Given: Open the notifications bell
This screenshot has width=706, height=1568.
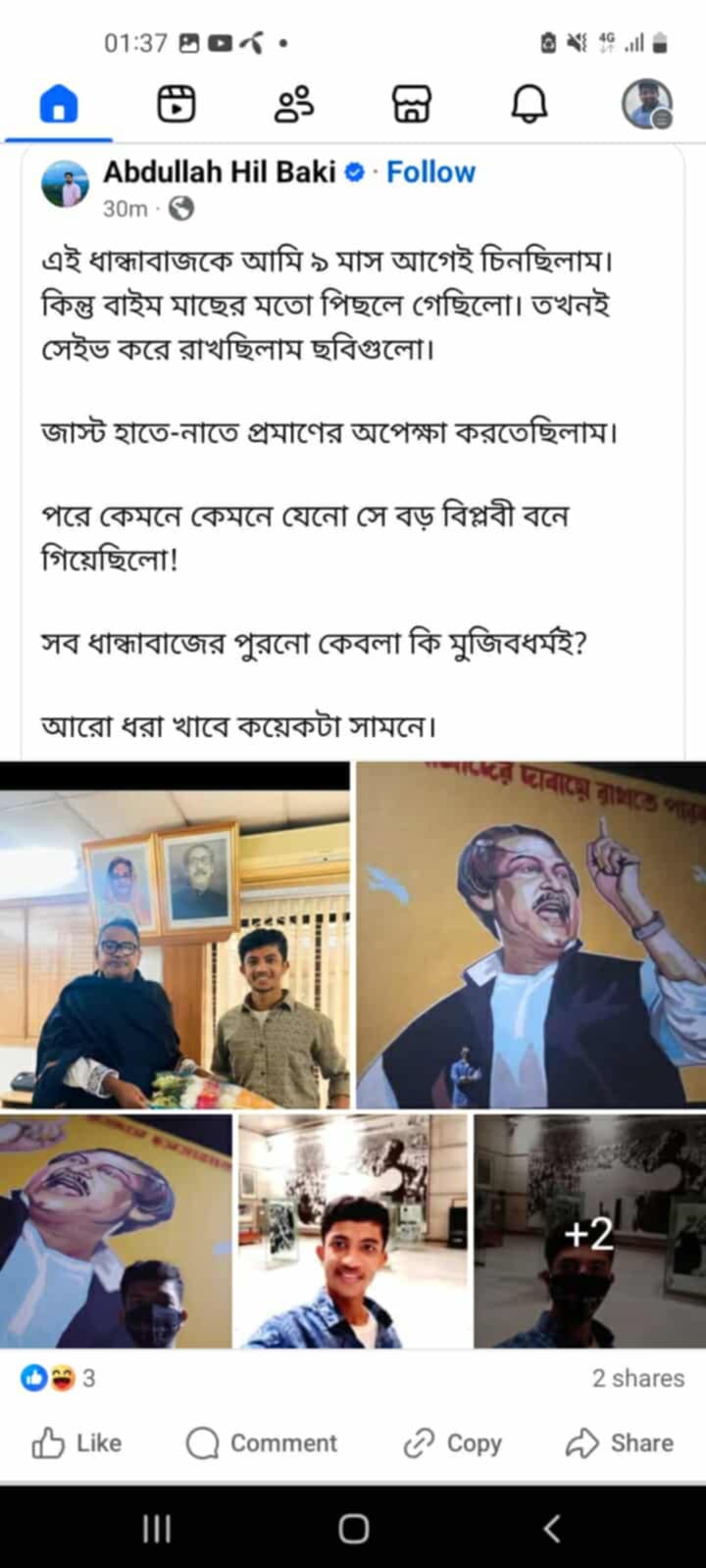Looking at the screenshot, I should tap(529, 103).
